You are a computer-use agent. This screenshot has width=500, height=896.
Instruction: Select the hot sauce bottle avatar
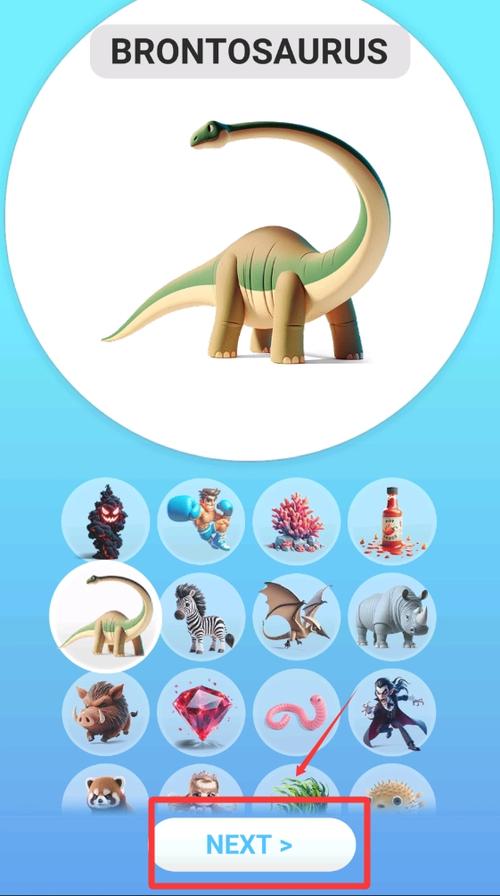click(x=392, y=522)
